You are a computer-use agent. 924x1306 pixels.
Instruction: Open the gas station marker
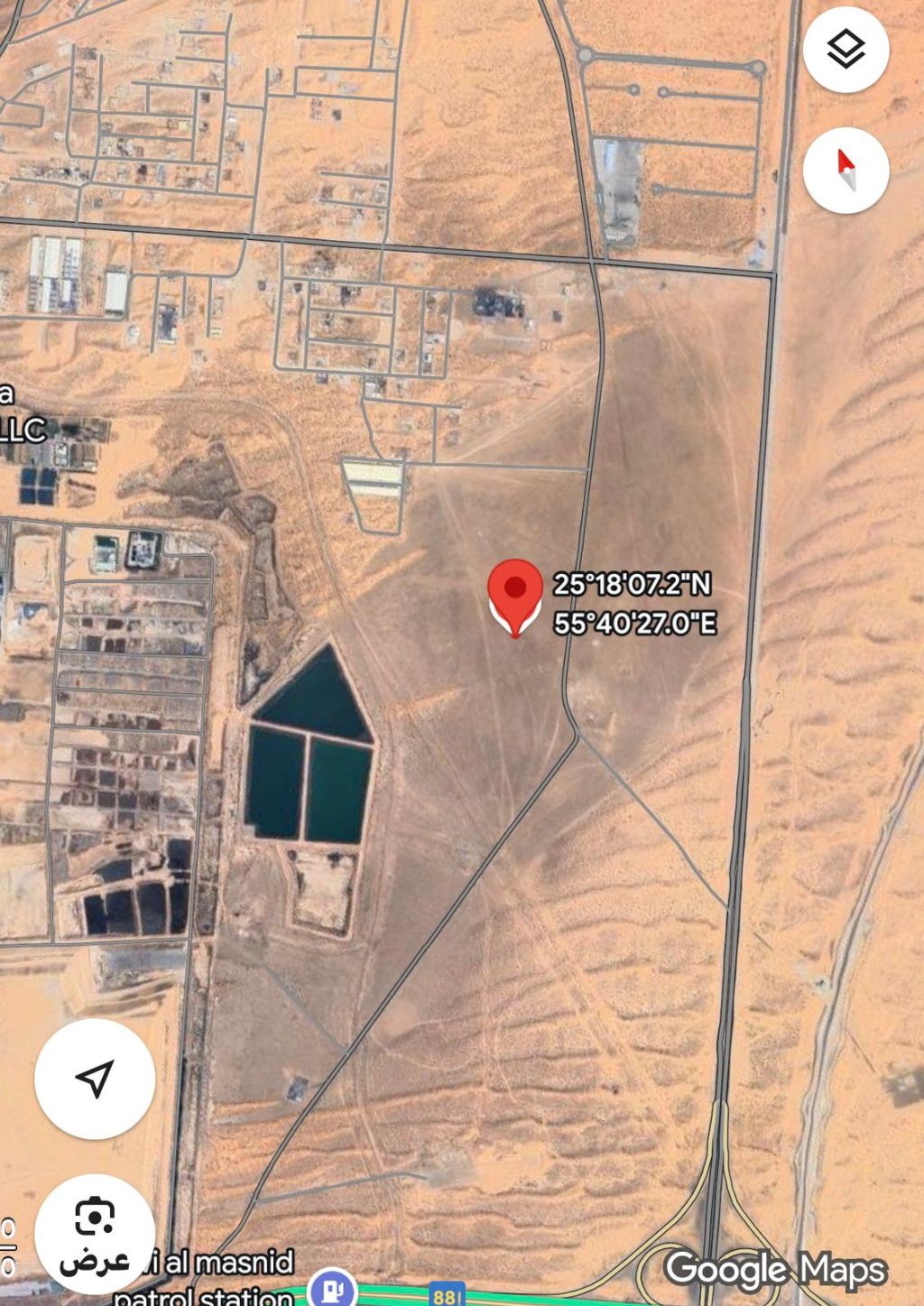(x=333, y=1288)
